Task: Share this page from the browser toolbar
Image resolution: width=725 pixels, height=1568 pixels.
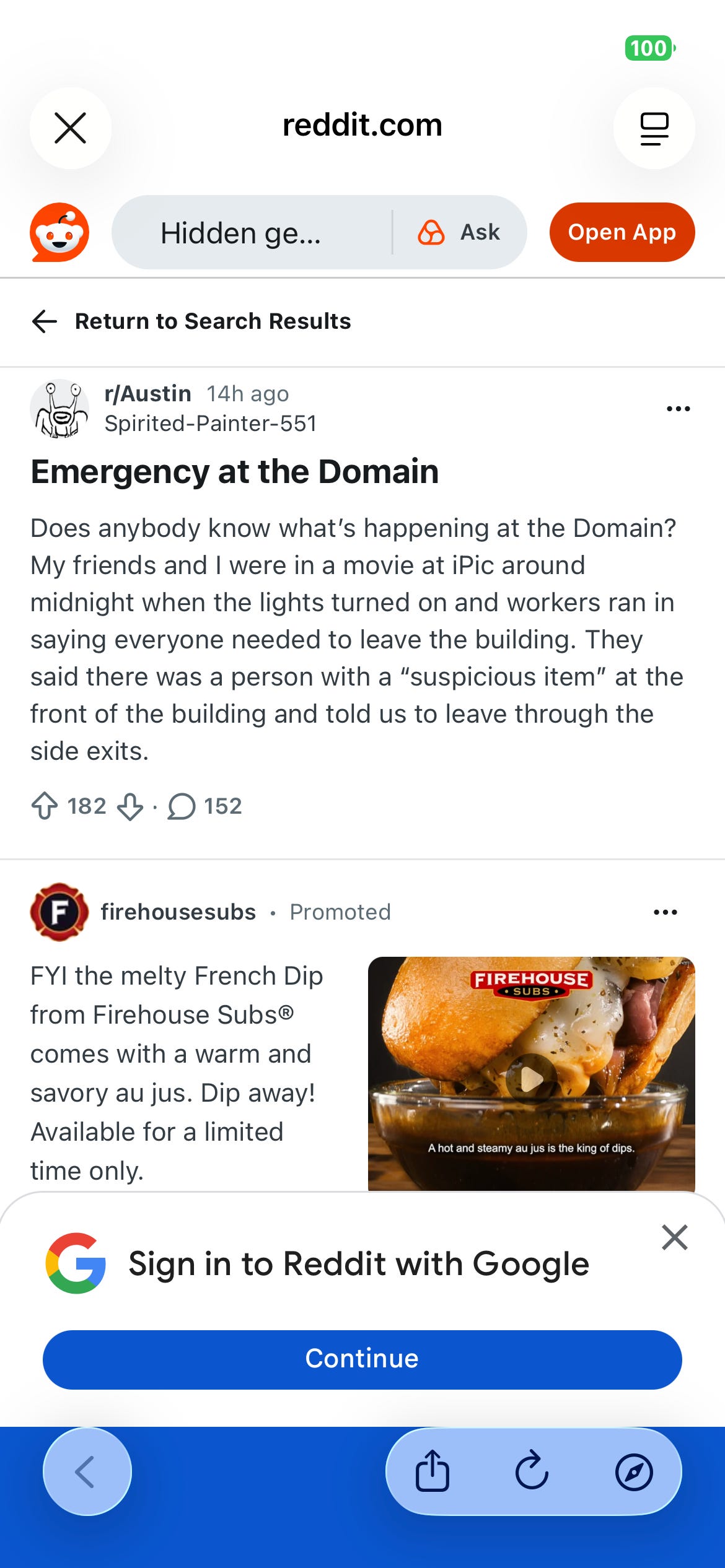Action: click(x=432, y=1471)
